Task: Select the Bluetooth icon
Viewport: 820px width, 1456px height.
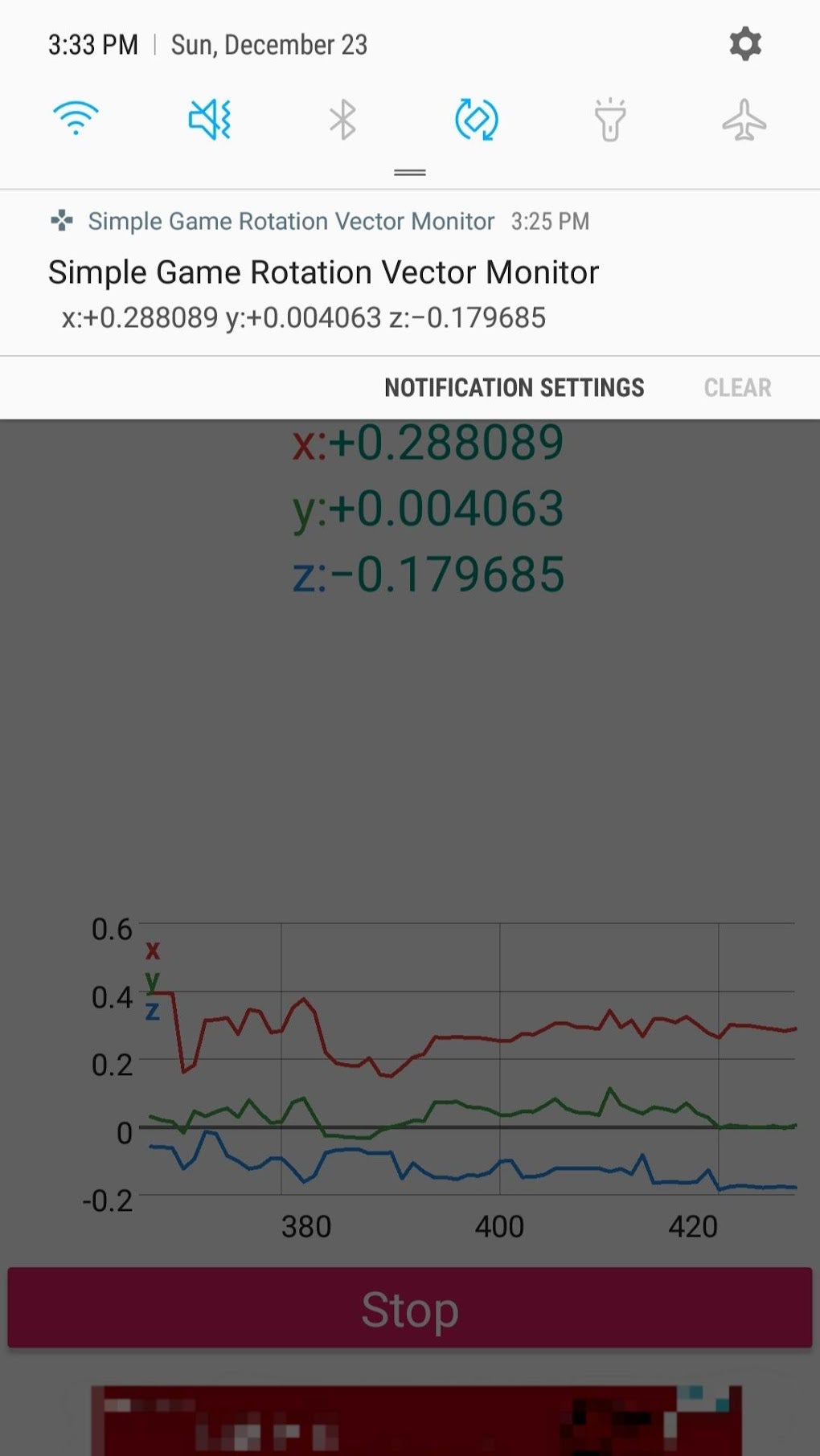Action: click(342, 121)
